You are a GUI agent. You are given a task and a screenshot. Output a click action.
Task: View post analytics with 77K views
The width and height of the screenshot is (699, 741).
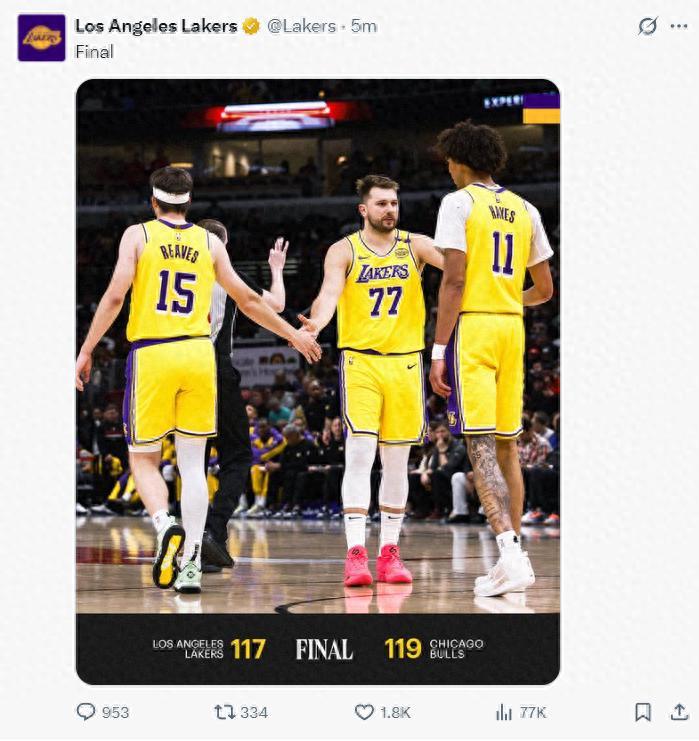click(504, 712)
